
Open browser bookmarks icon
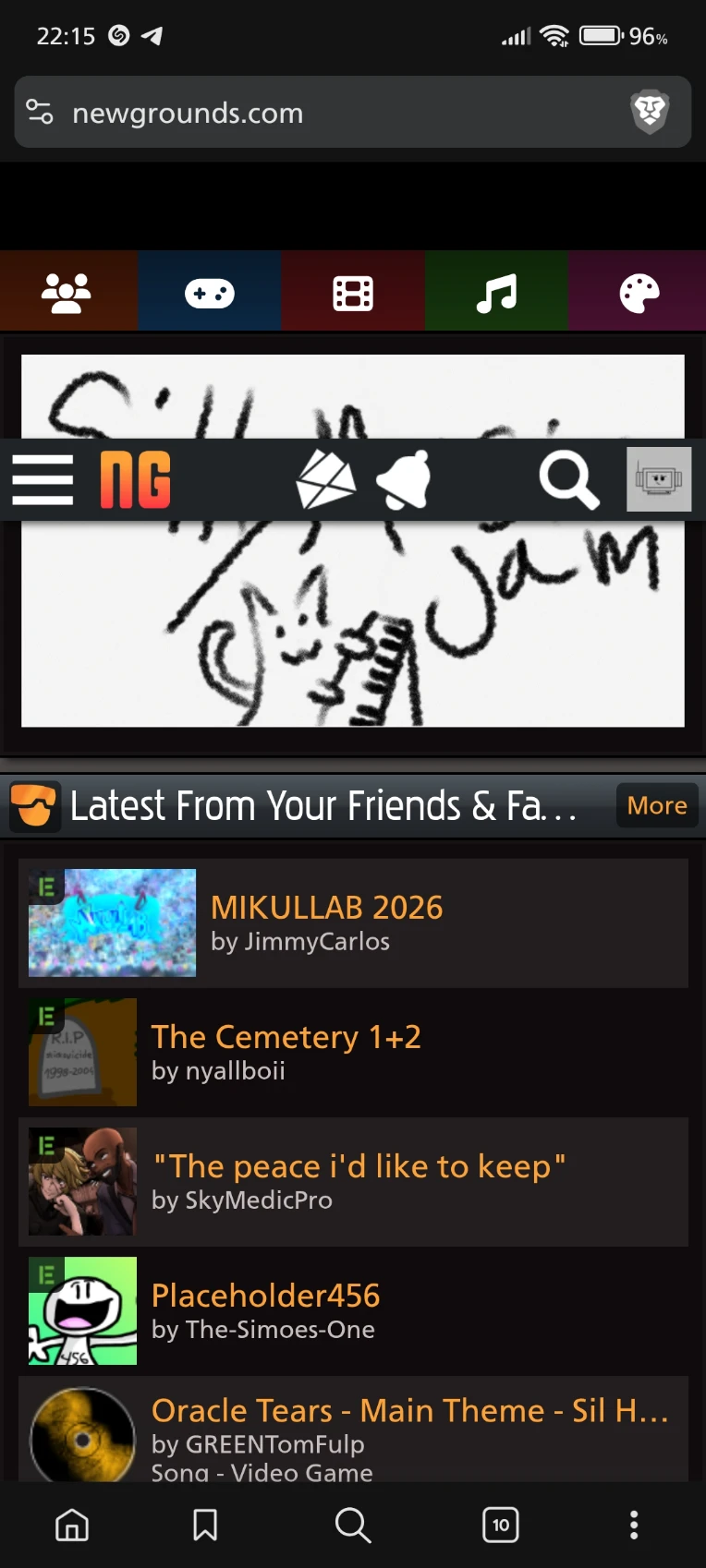click(205, 1525)
